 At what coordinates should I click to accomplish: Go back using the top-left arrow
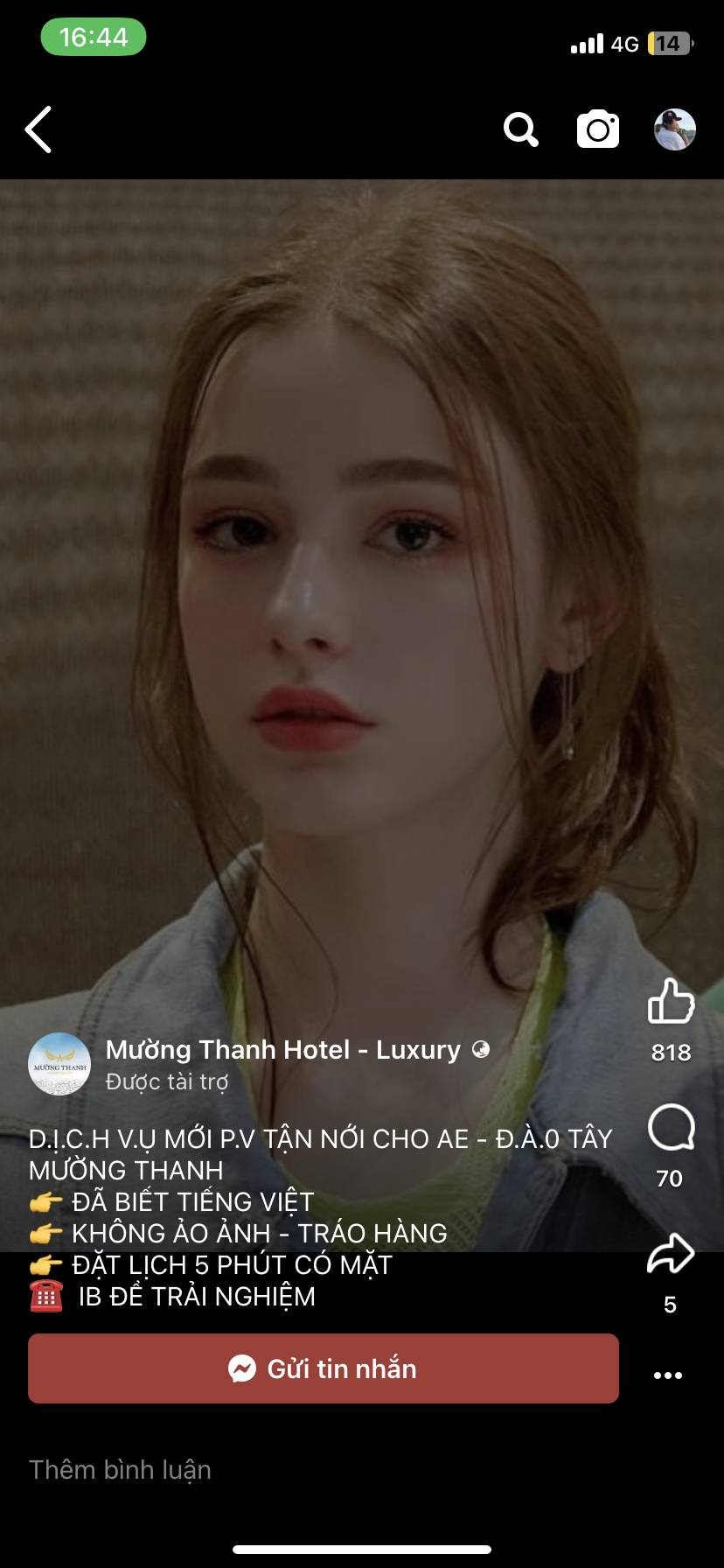point(38,130)
